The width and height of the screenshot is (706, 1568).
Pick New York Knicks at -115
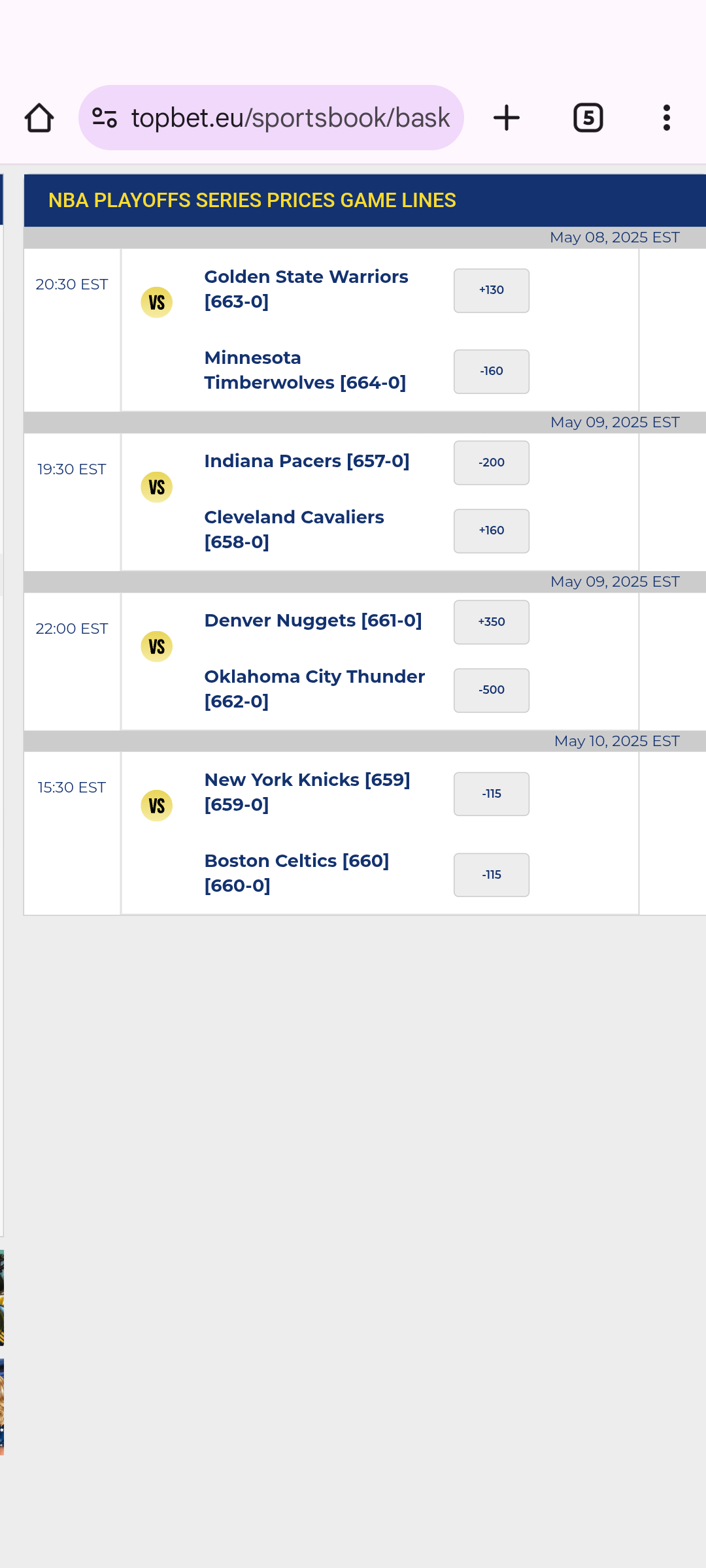pyautogui.click(x=492, y=794)
